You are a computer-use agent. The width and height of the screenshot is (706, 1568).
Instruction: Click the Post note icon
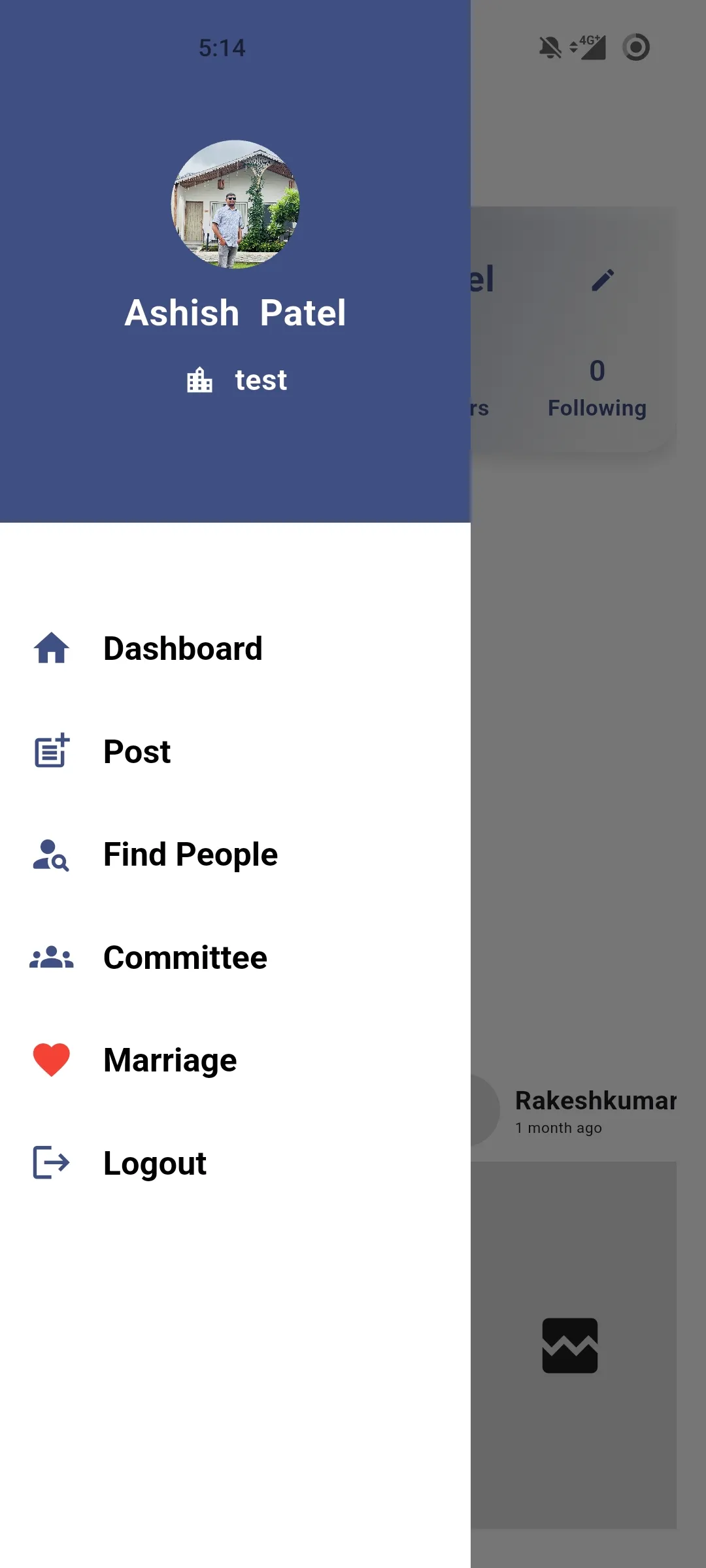click(50, 751)
